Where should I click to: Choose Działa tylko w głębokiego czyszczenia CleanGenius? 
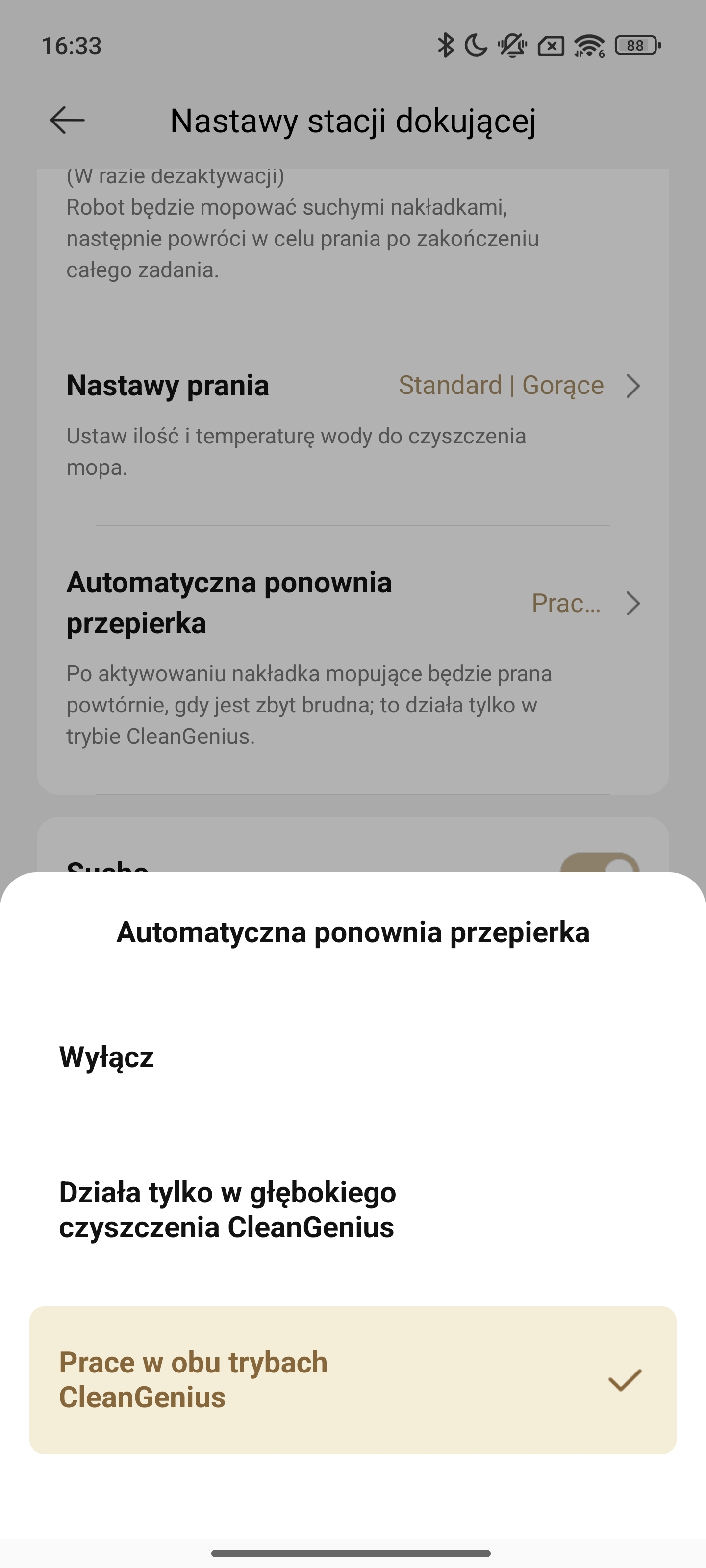pyautogui.click(x=353, y=1209)
